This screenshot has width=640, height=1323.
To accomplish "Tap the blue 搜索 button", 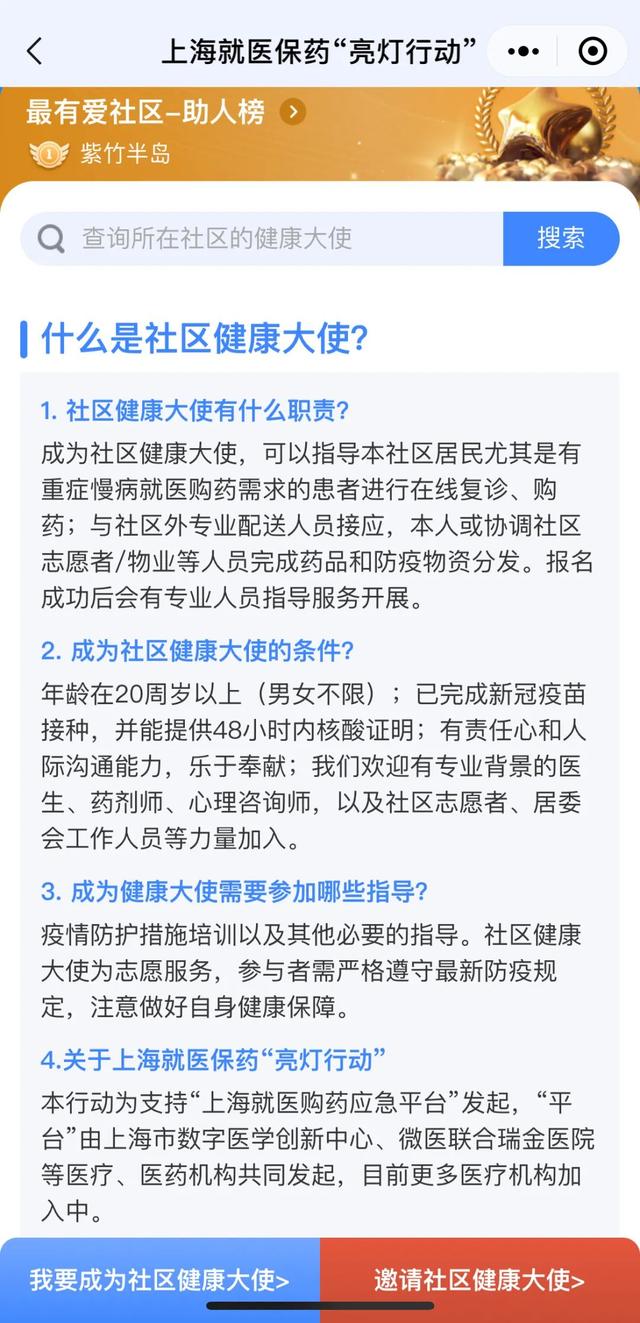I will click(x=560, y=239).
